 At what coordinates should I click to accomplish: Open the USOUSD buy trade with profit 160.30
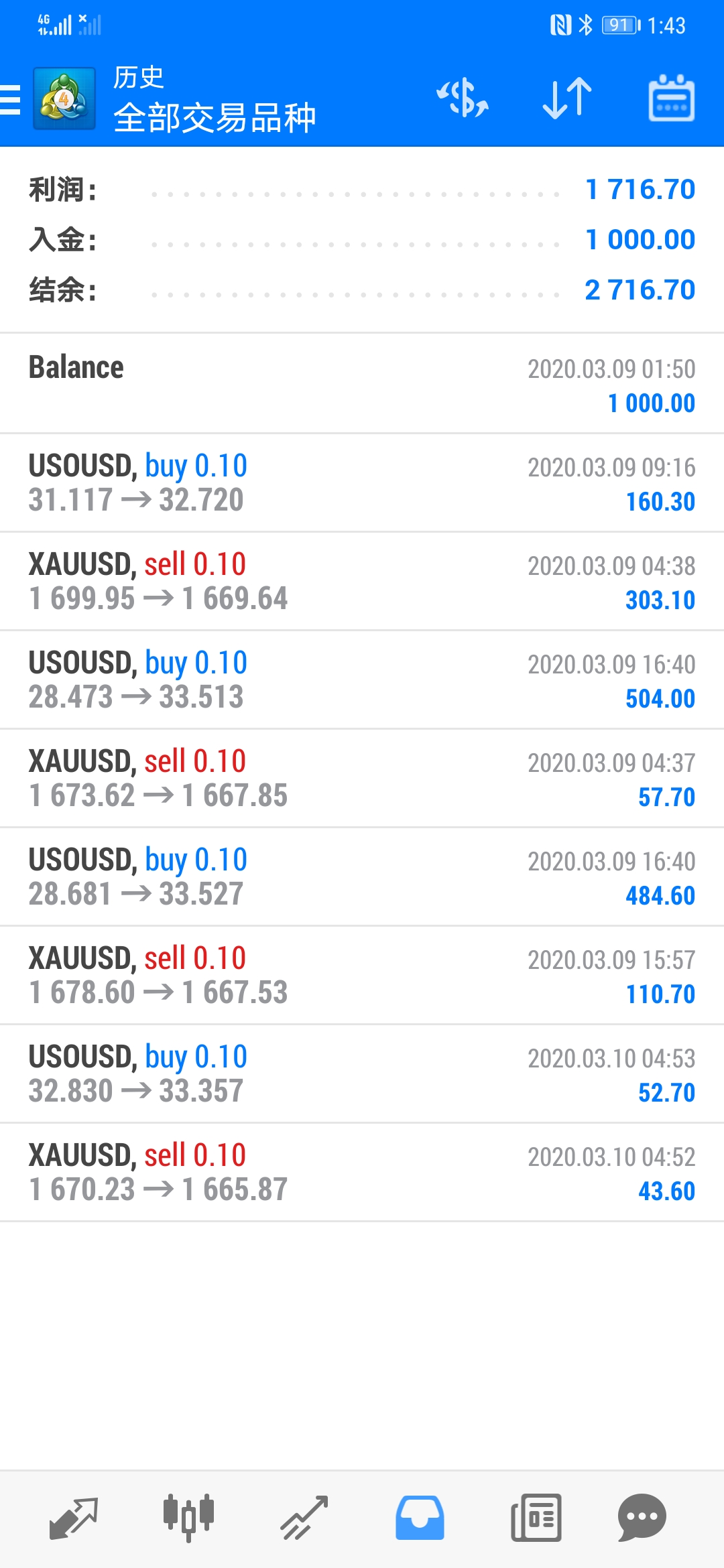[x=362, y=483]
